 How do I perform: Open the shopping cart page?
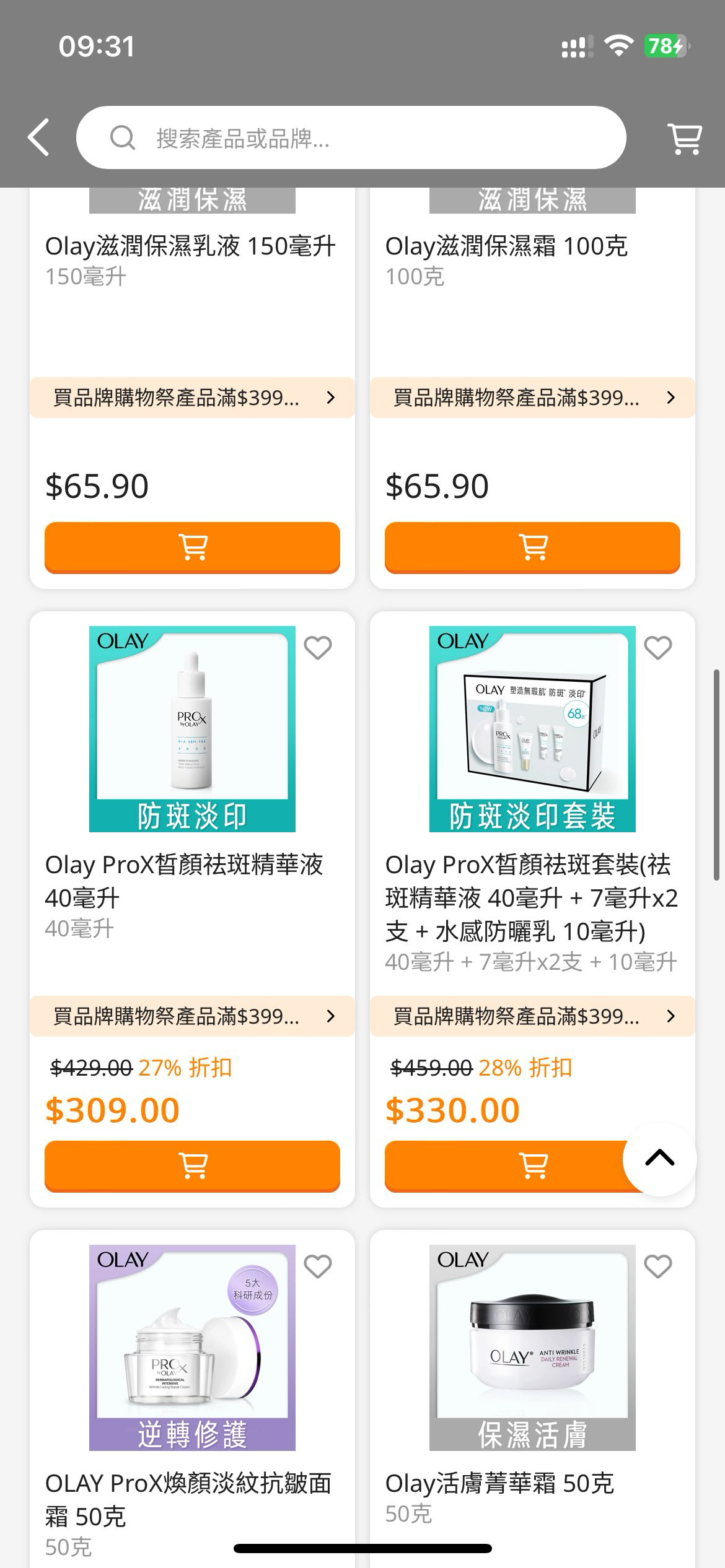tap(683, 137)
